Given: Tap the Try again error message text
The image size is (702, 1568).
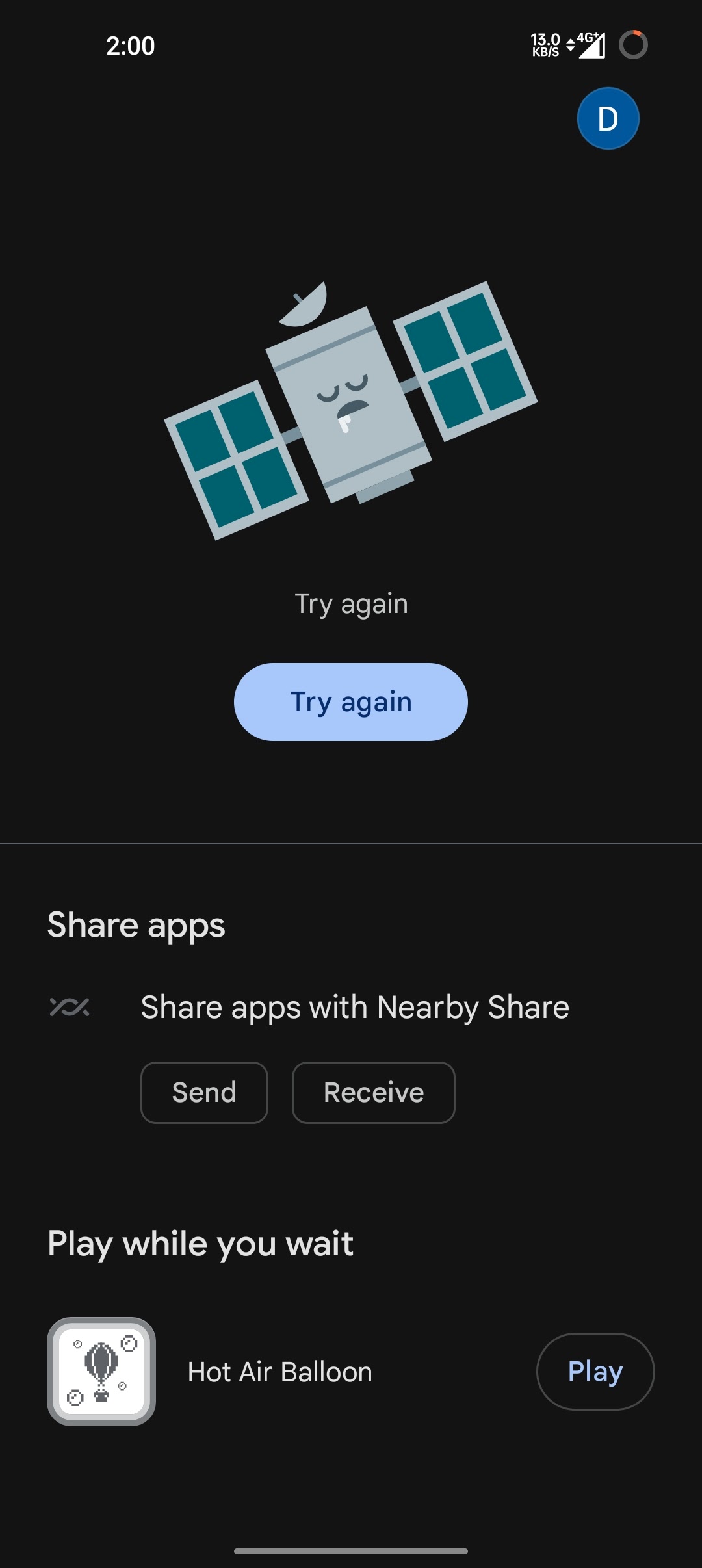Looking at the screenshot, I should click(x=351, y=603).
